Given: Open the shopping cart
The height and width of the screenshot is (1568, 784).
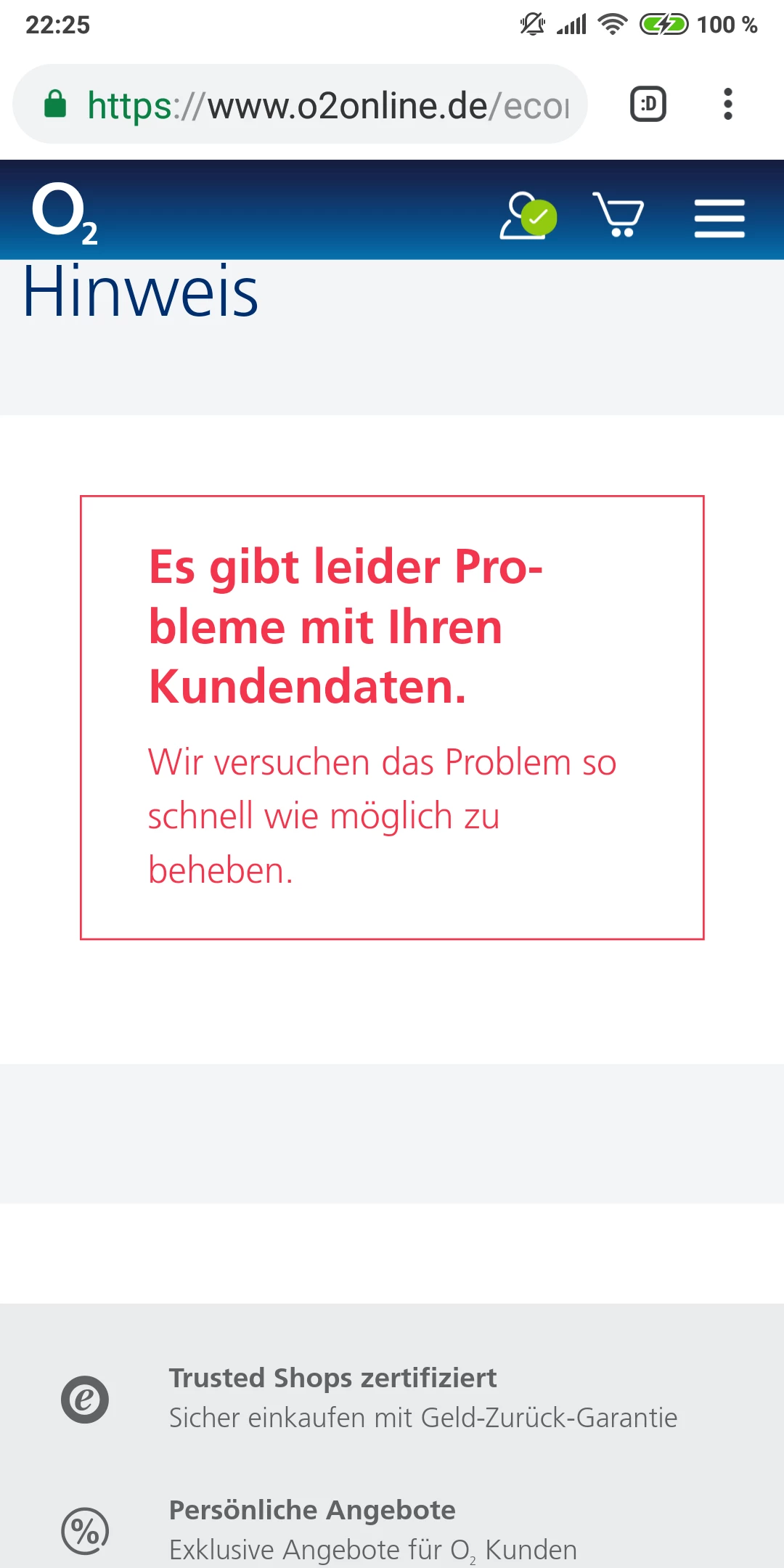Looking at the screenshot, I should pos(618,214).
